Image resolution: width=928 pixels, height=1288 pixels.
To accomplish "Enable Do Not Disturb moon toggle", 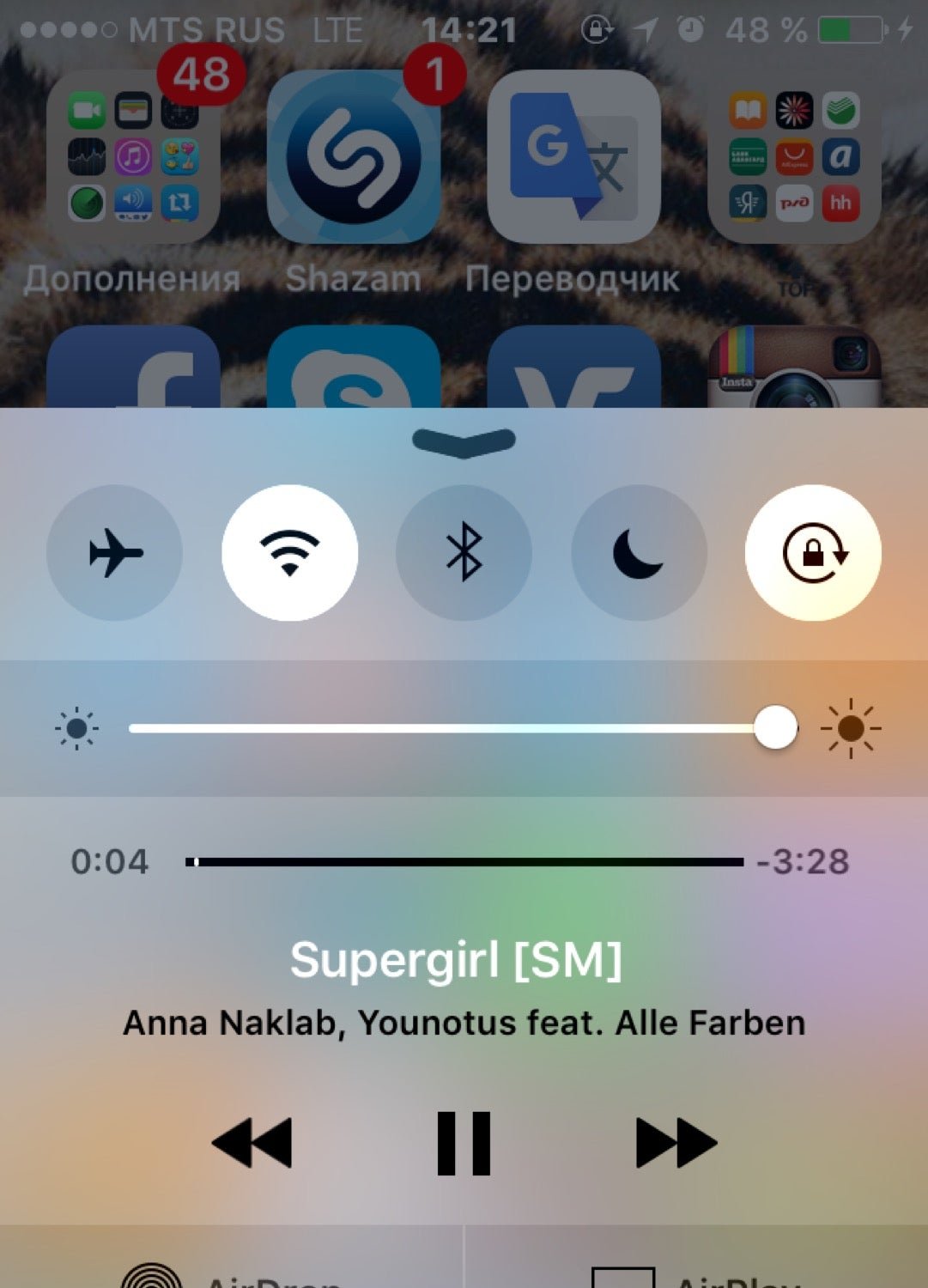I will tap(639, 553).
